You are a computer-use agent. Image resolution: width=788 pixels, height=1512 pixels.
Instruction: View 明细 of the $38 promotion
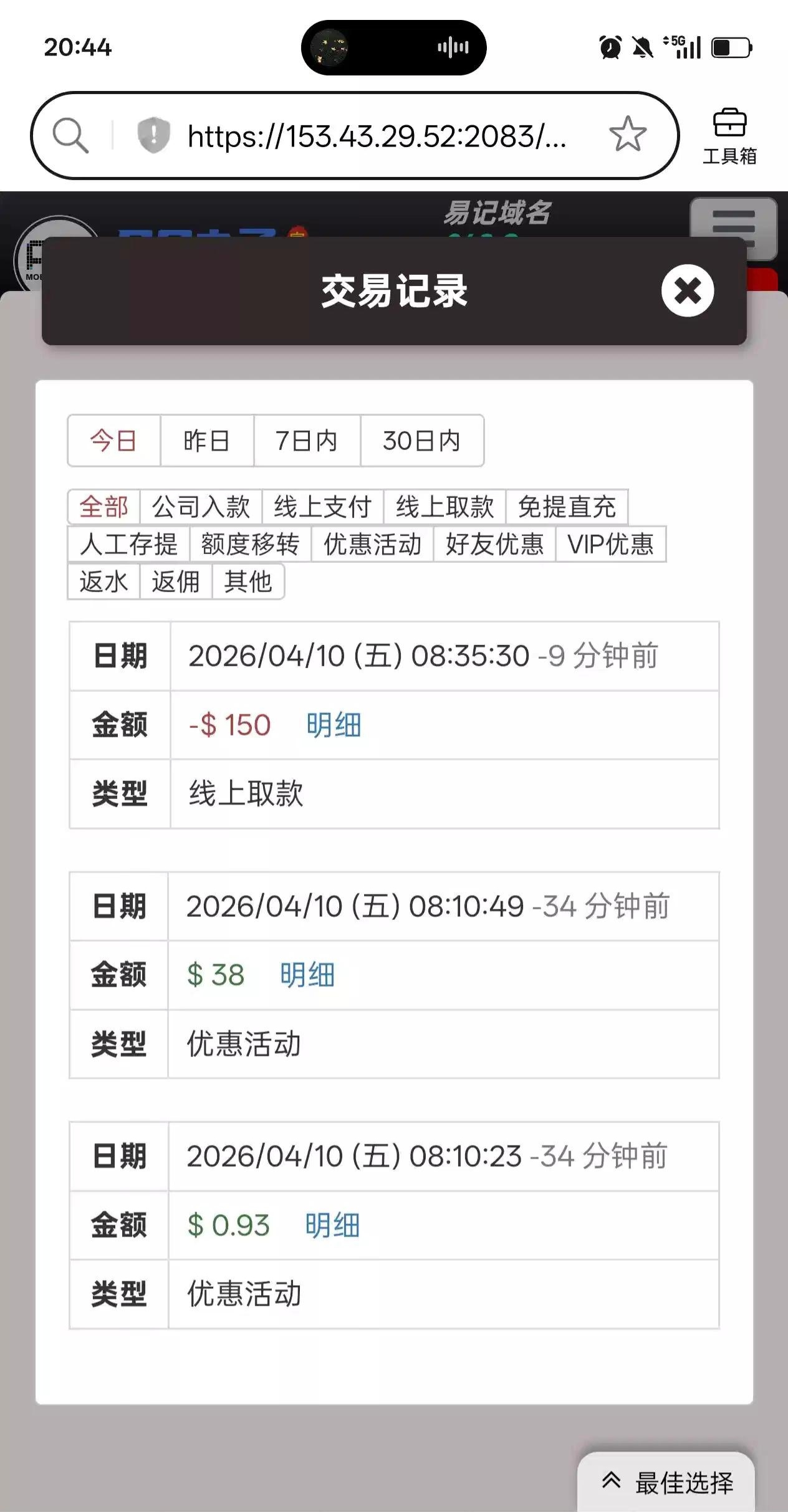[x=307, y=975]
